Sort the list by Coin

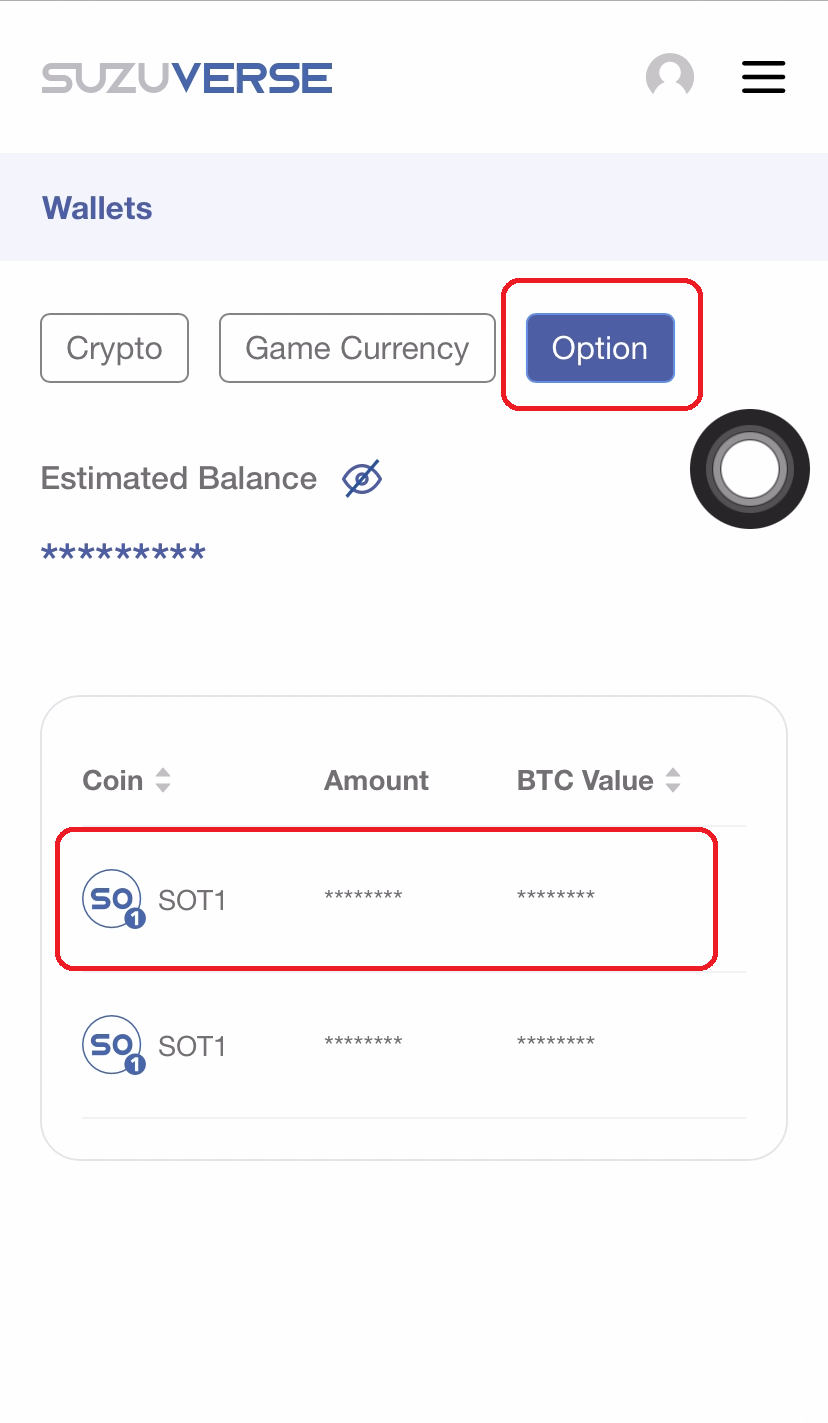163,780
